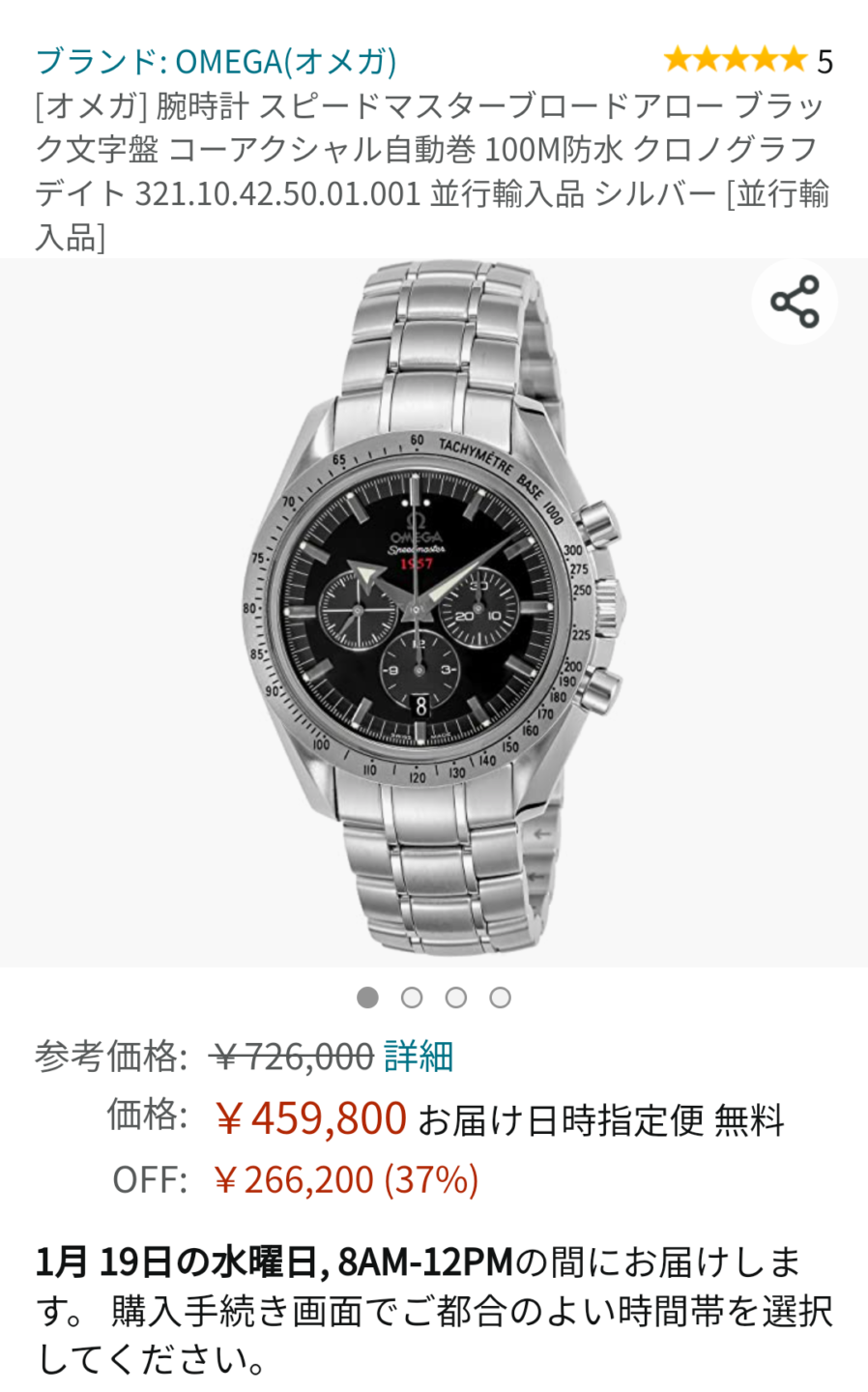Open the OMEGA brand link
Viewport: 868px width, 1392px height.
click(216, 61)
